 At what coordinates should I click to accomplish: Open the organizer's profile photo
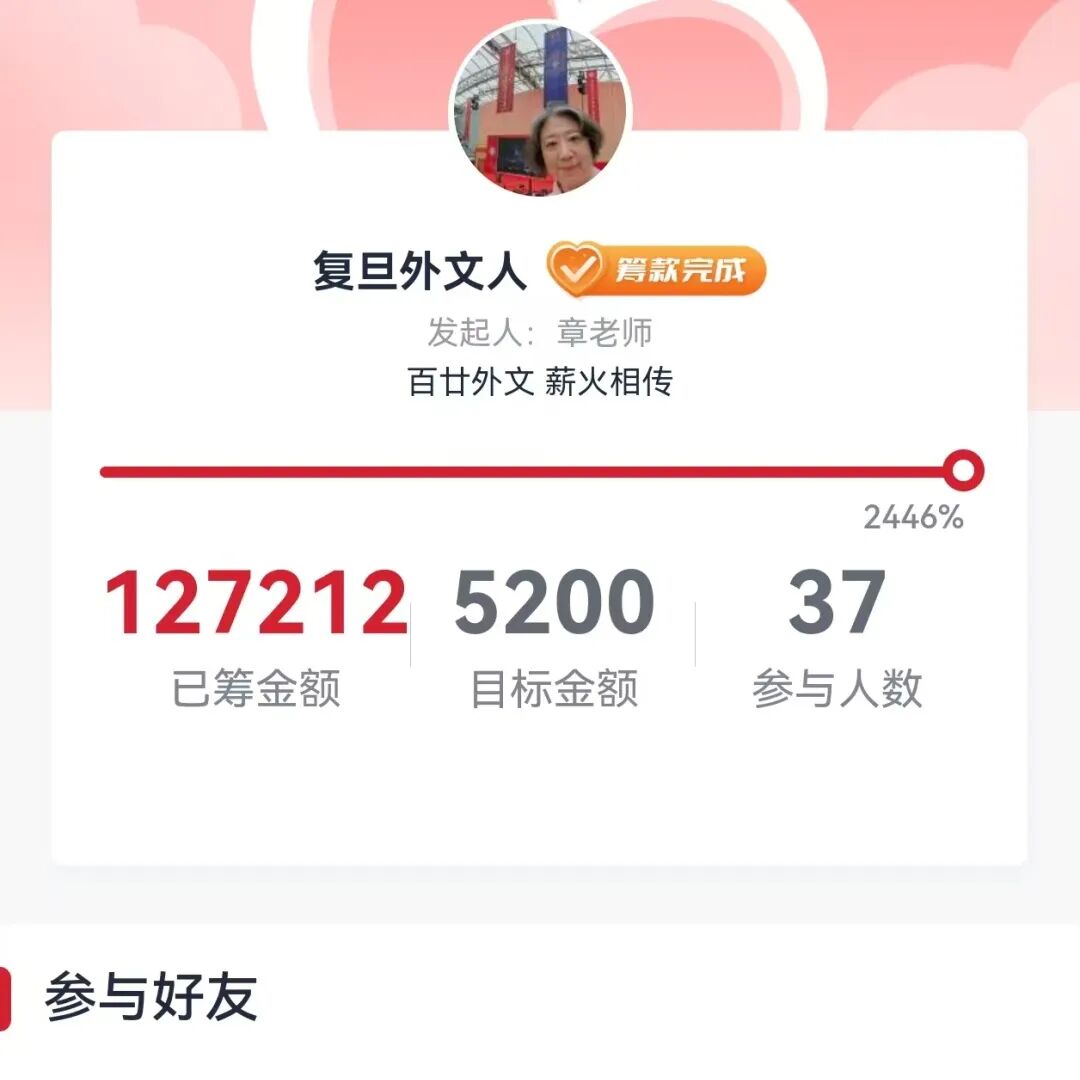[x=540, y=110]
